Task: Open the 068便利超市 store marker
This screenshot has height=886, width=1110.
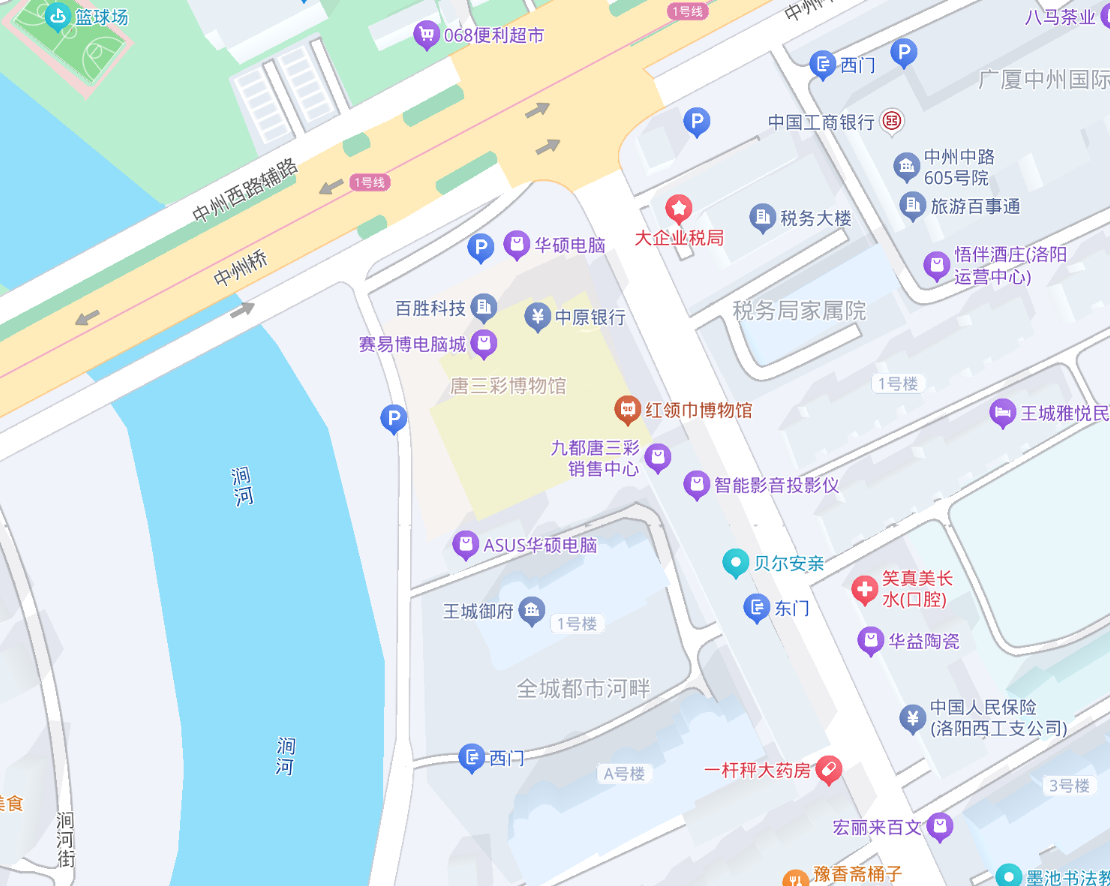Action: pyautogui.click(x=427, y=36)
